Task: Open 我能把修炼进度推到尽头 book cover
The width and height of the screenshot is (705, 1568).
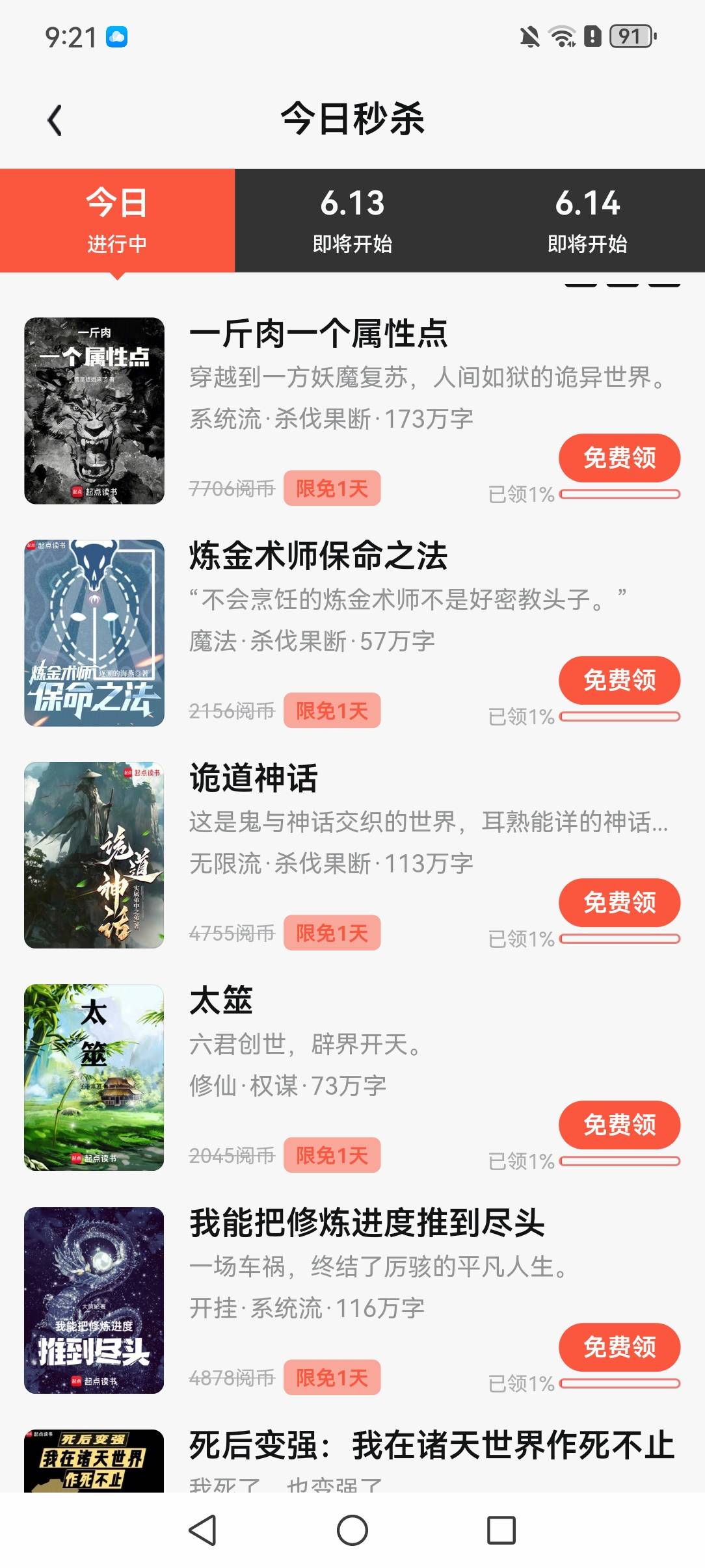Action: pos(94,1300)
